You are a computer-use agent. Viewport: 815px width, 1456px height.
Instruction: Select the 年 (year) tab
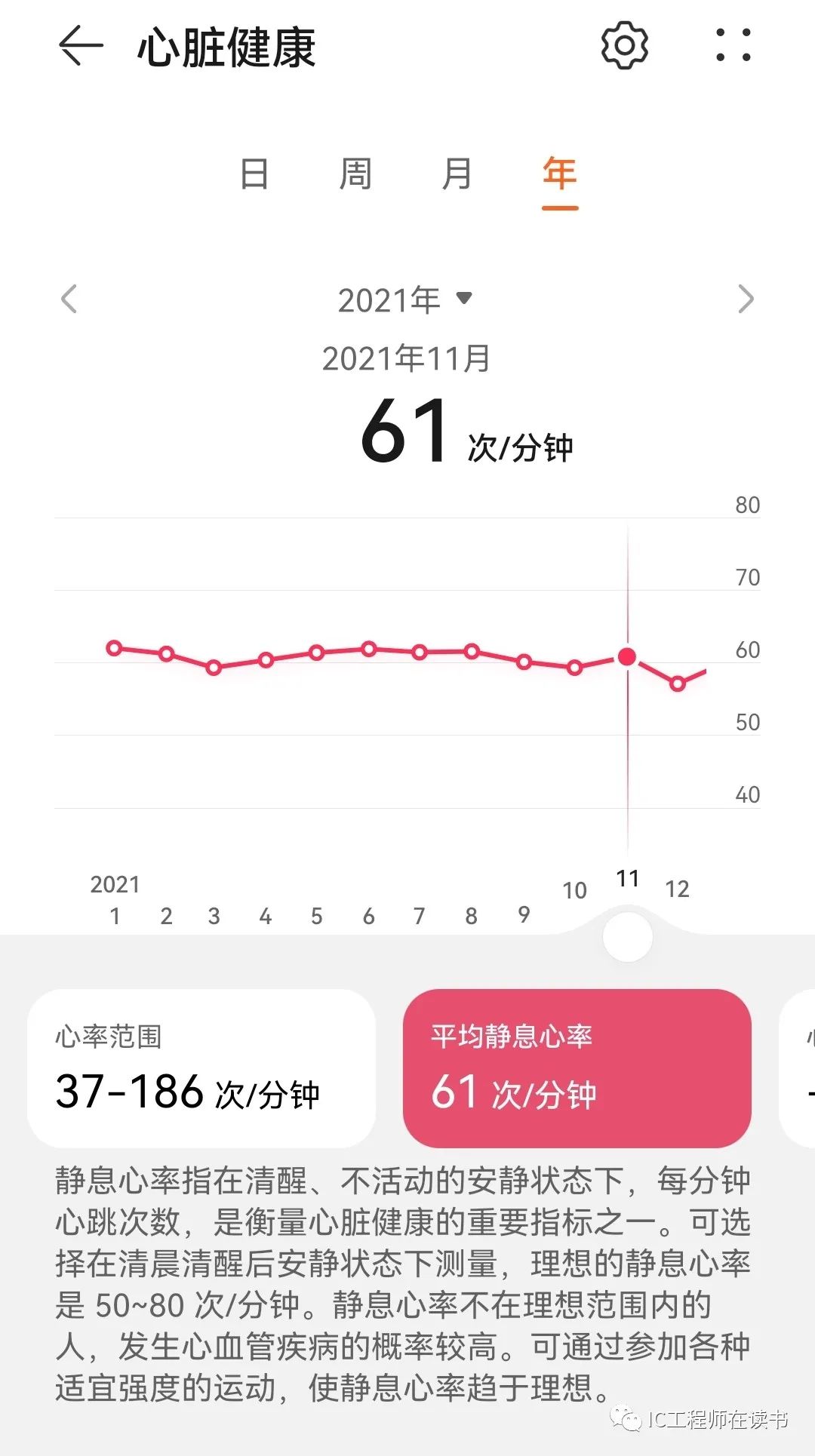tap(558, 175)
